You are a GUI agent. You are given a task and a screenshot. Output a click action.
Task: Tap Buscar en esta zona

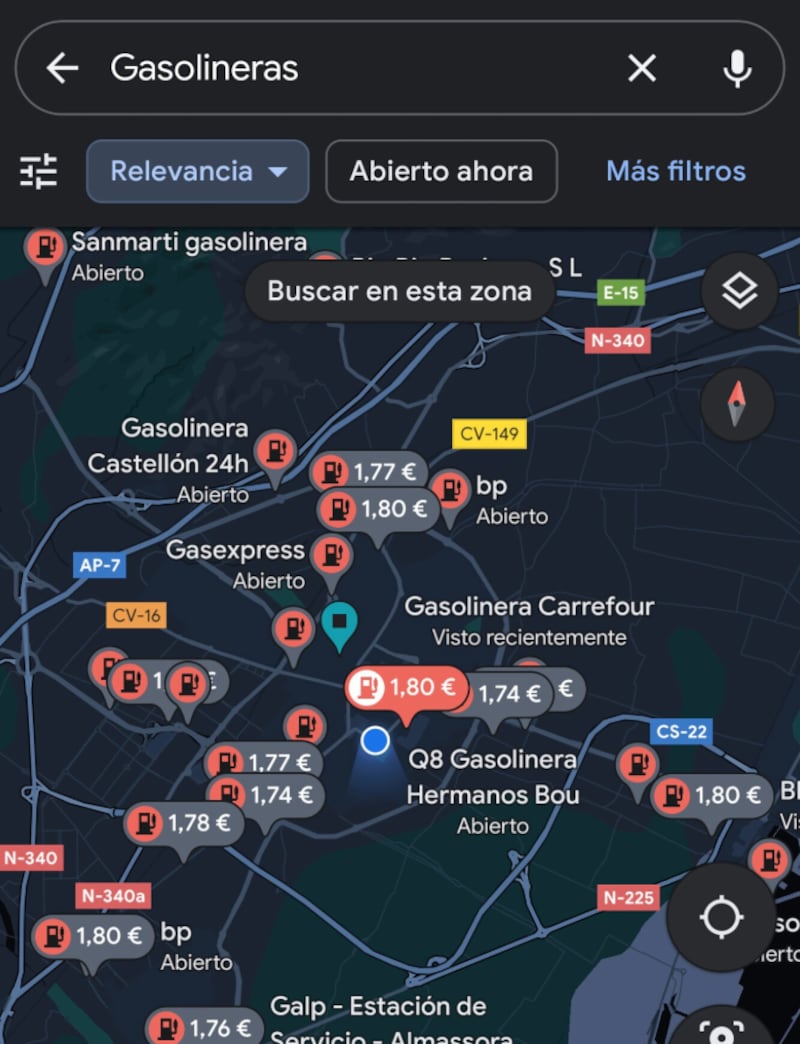click(x=399, y=292)
